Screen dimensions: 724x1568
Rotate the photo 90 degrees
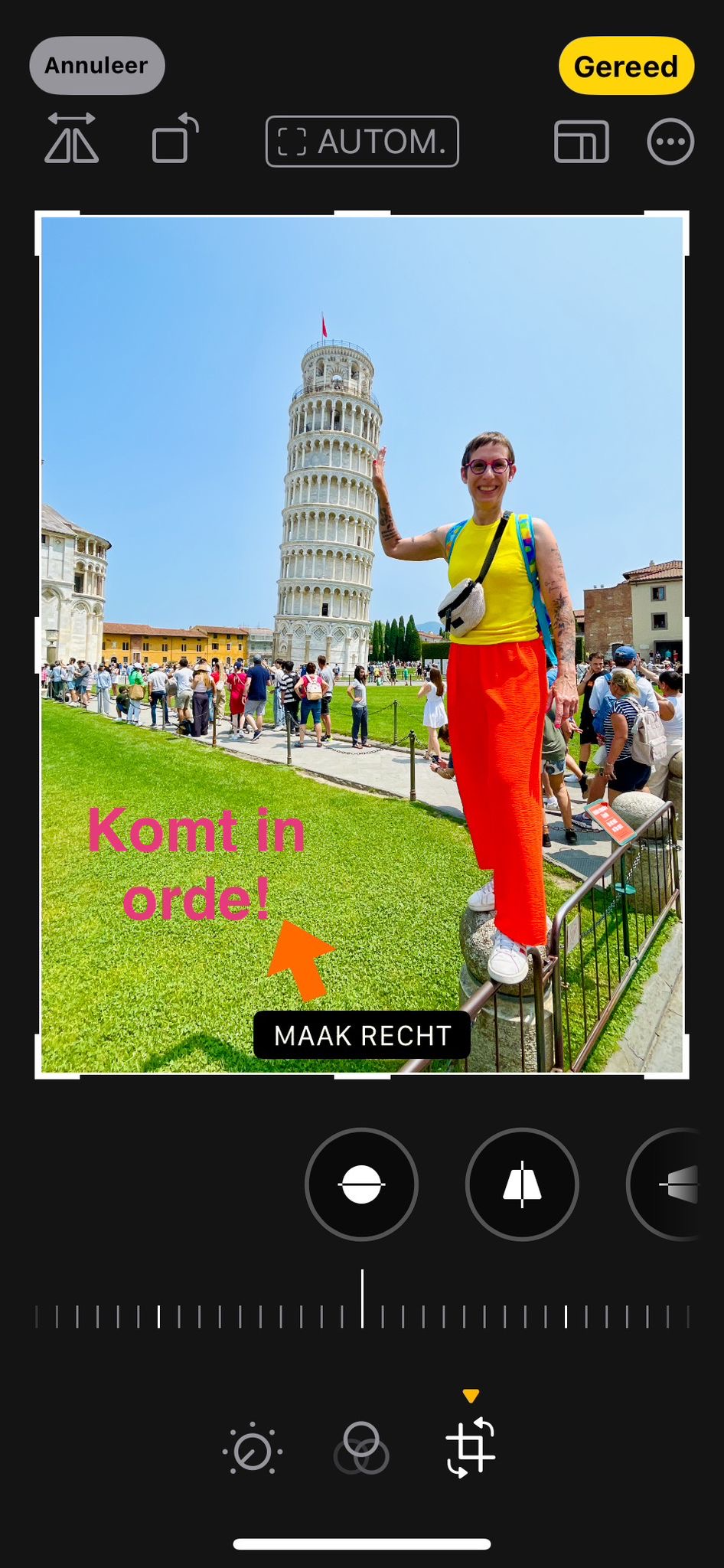click(x=175, y=139)
